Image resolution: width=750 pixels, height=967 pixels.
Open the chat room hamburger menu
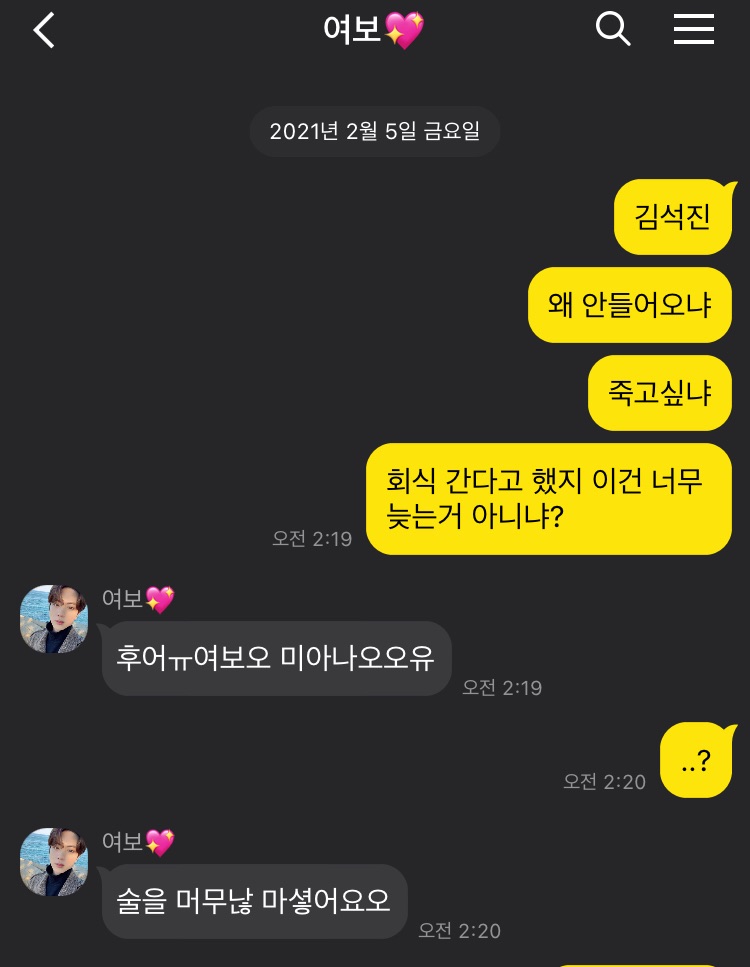[693, 29]
